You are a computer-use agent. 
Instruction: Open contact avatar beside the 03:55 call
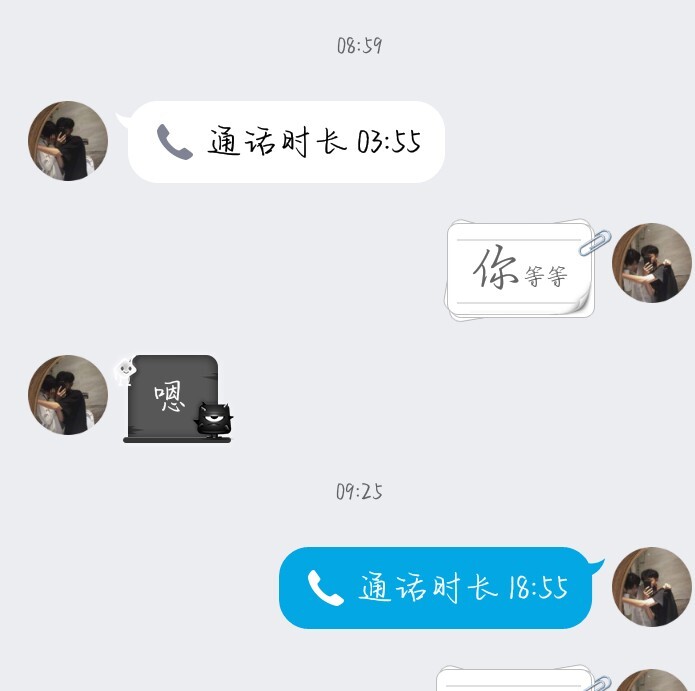[x=68, y=141]
